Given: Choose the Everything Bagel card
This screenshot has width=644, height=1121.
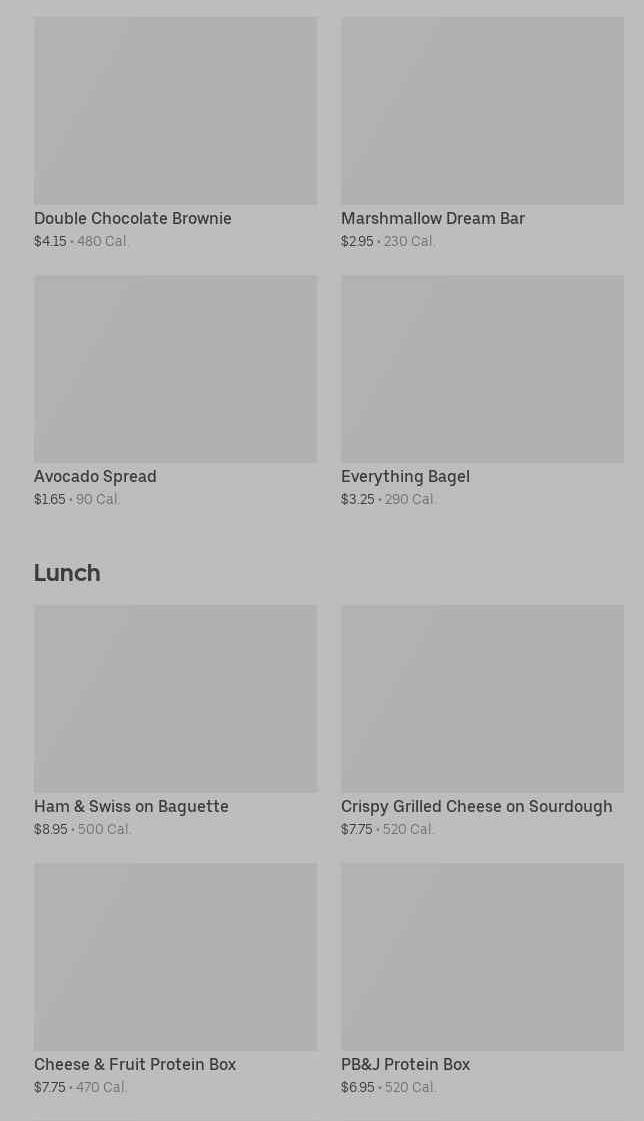Looking at the screenshot, I should coord(482,391).
